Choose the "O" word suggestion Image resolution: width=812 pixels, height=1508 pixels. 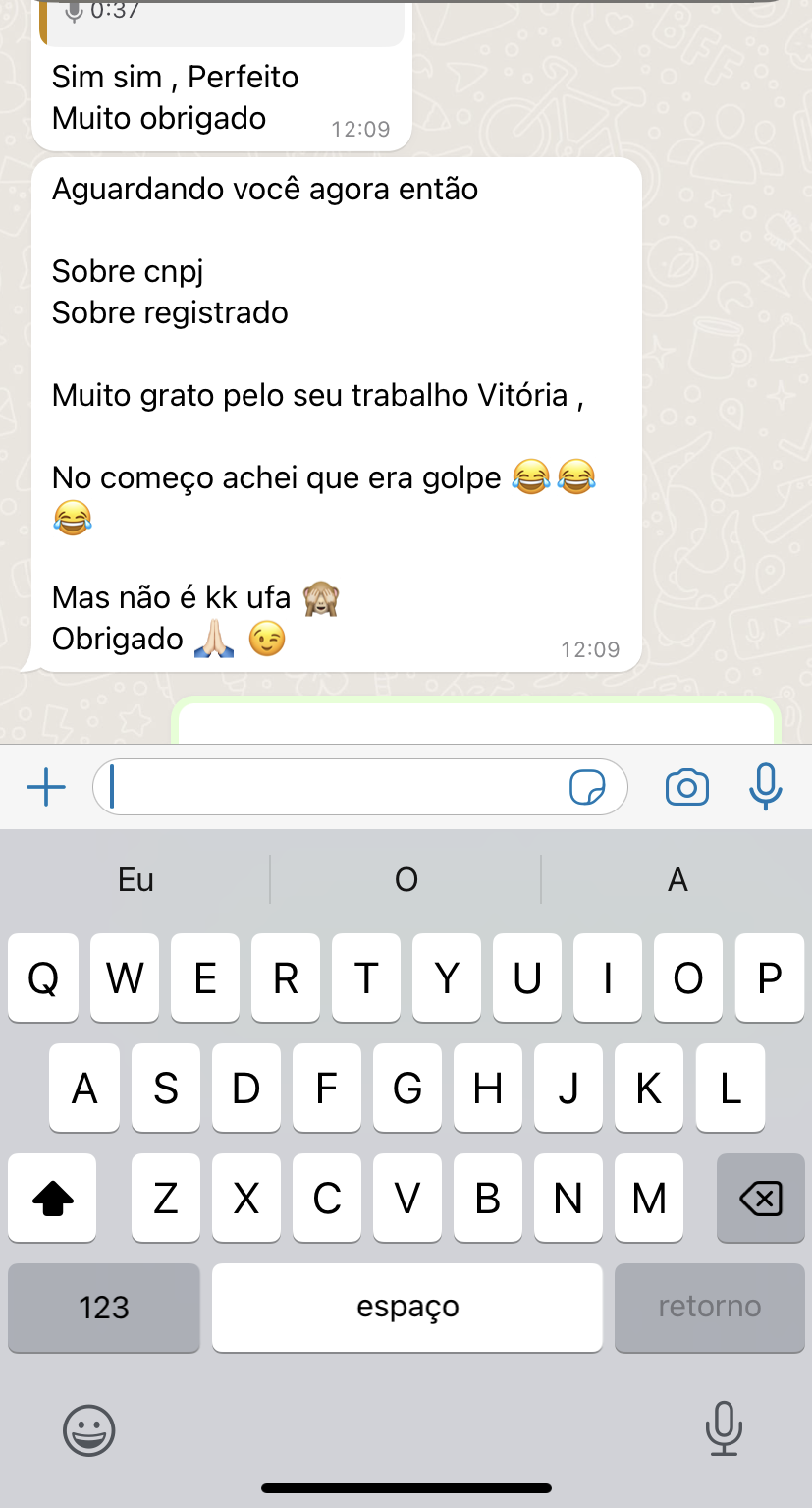pyautogui.click(x=406, y=879)
